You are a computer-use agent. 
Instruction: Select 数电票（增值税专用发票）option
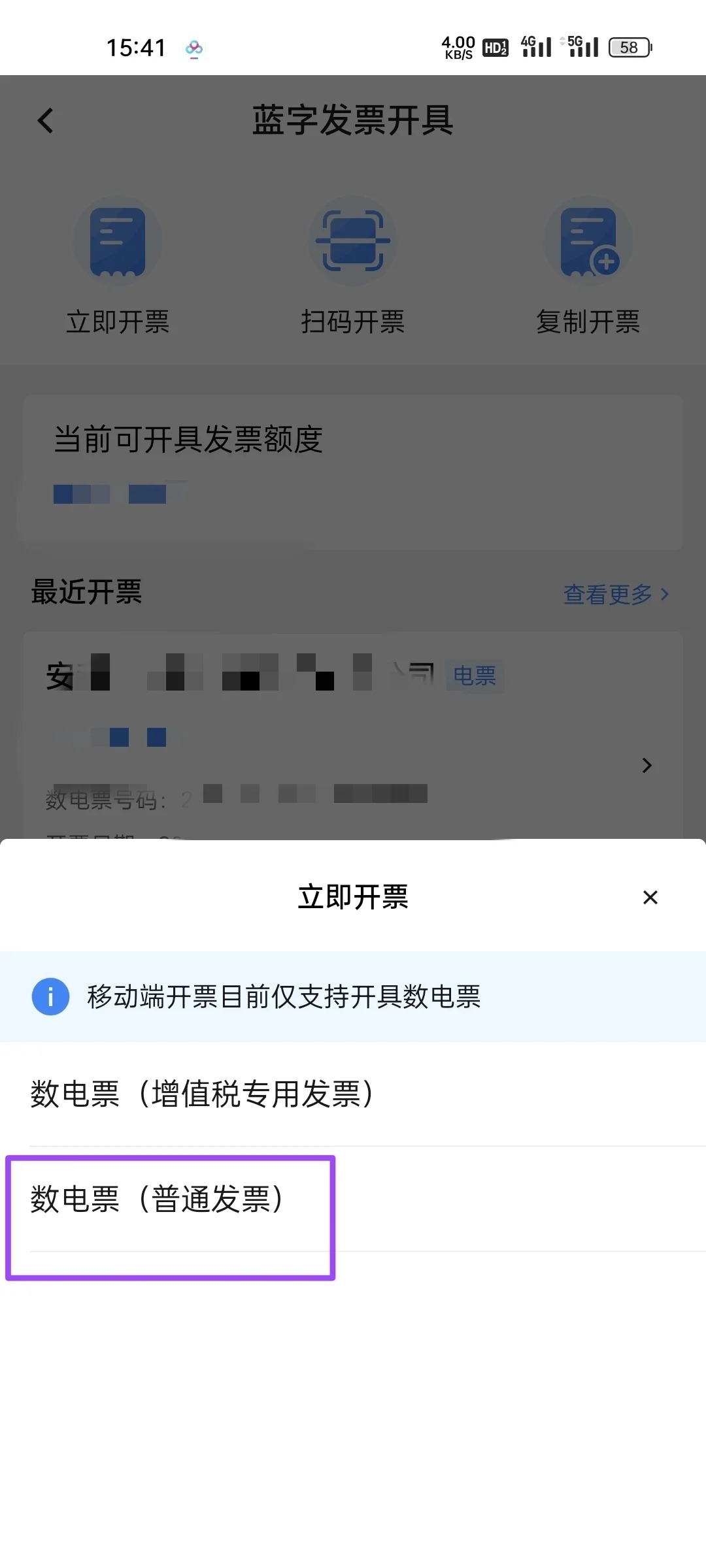[203, 1094]
